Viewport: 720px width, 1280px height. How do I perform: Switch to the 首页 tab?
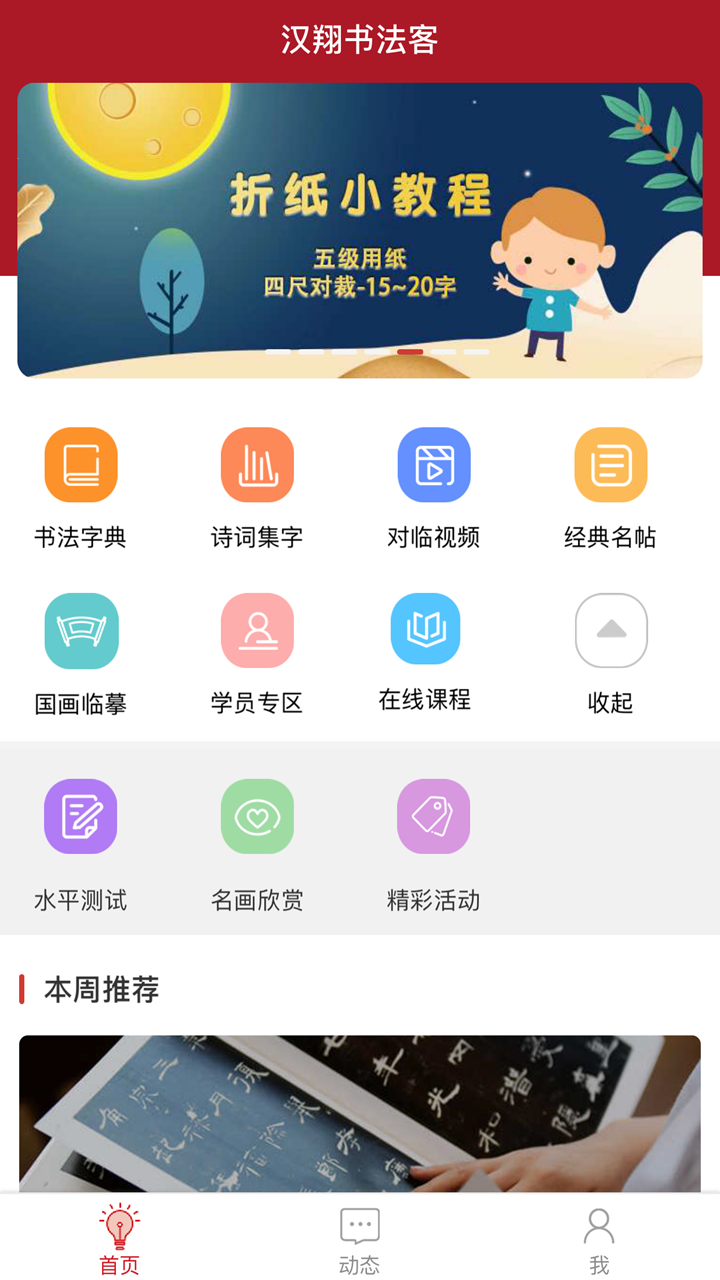120,1238
